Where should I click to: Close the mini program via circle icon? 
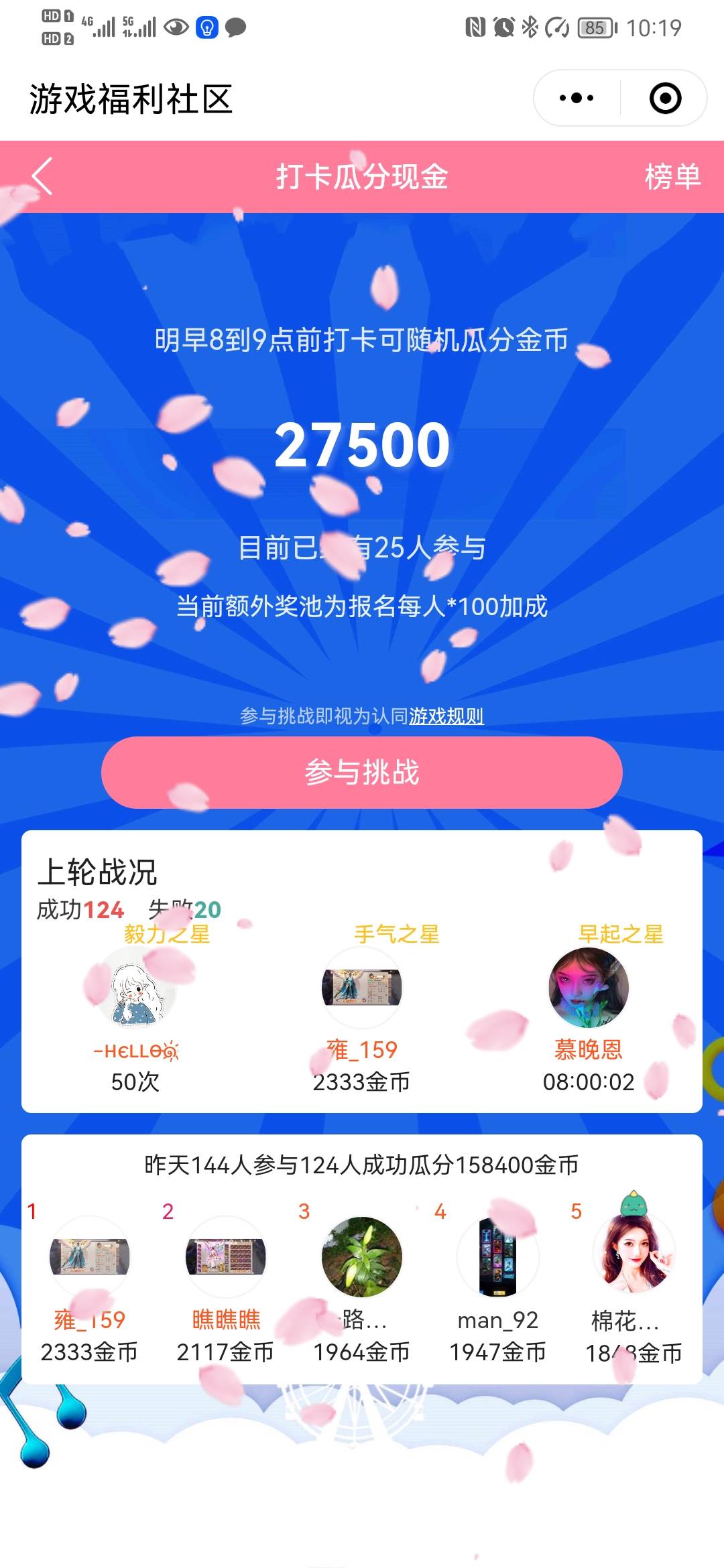point(665,99)
